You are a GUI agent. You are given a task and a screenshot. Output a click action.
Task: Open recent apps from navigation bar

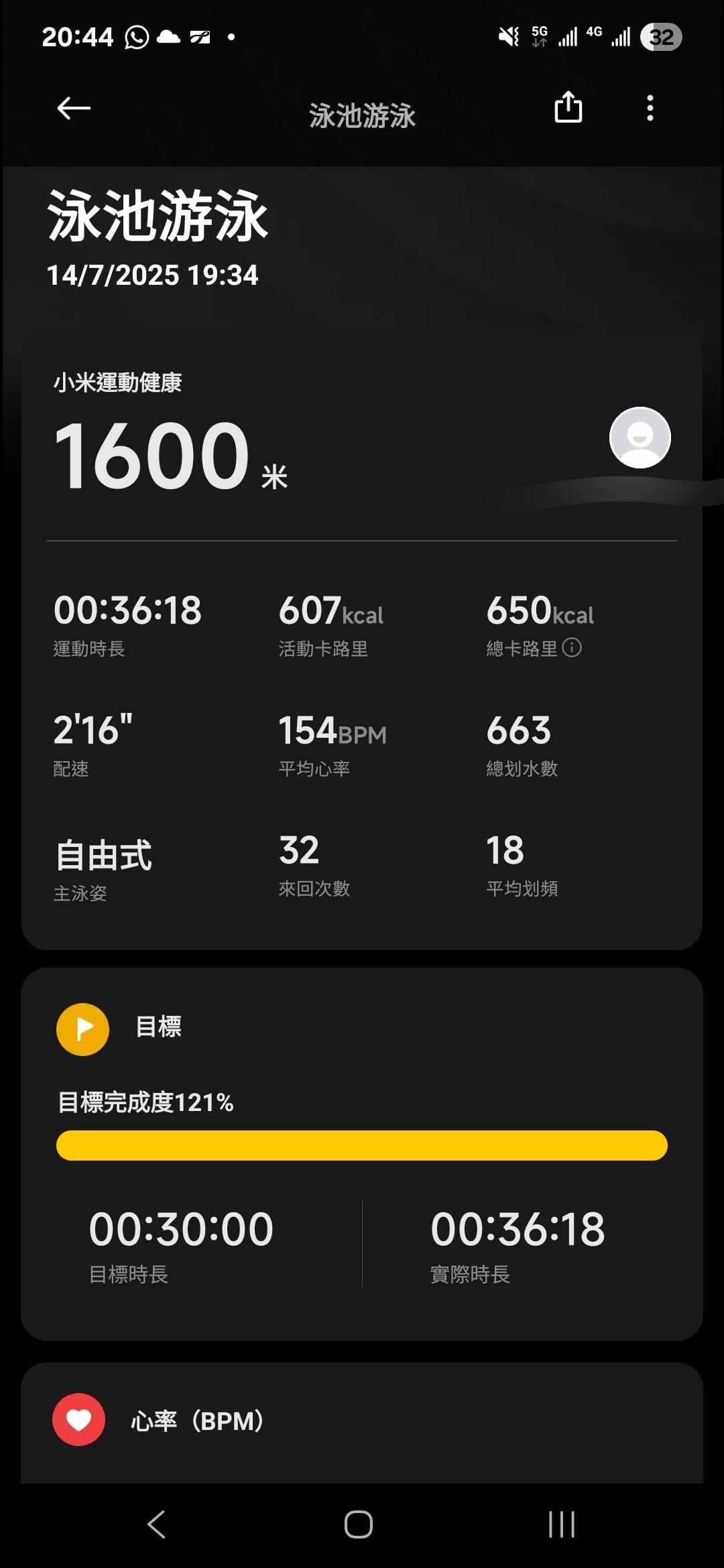[x=562, y=1524]
